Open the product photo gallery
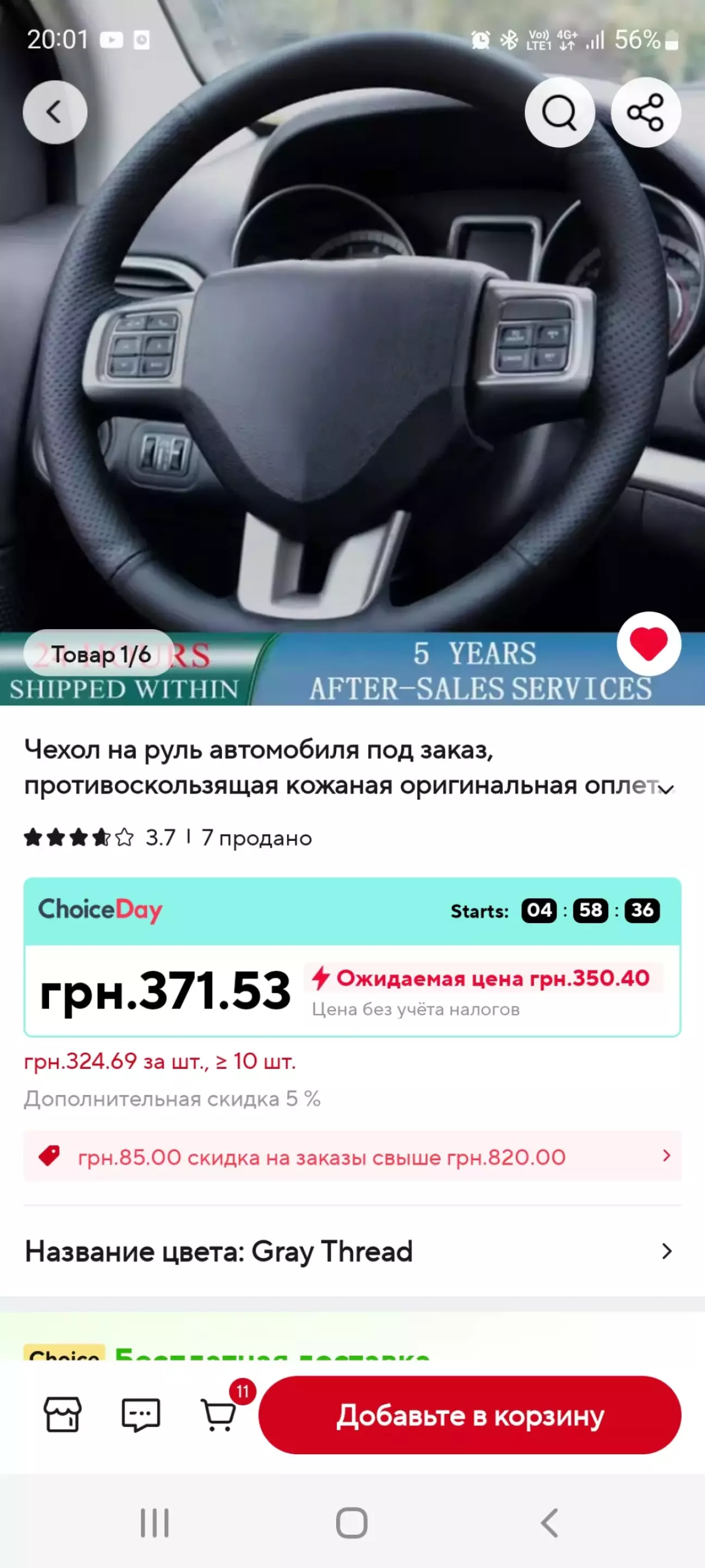 tap(352, 353)
